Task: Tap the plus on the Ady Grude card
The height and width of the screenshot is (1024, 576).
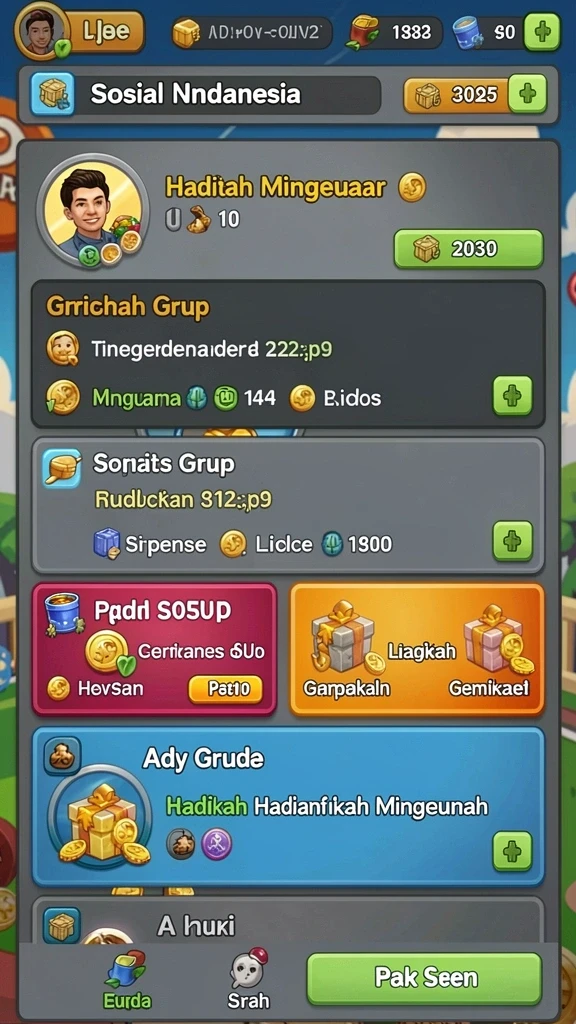Action: coord(512,851)
